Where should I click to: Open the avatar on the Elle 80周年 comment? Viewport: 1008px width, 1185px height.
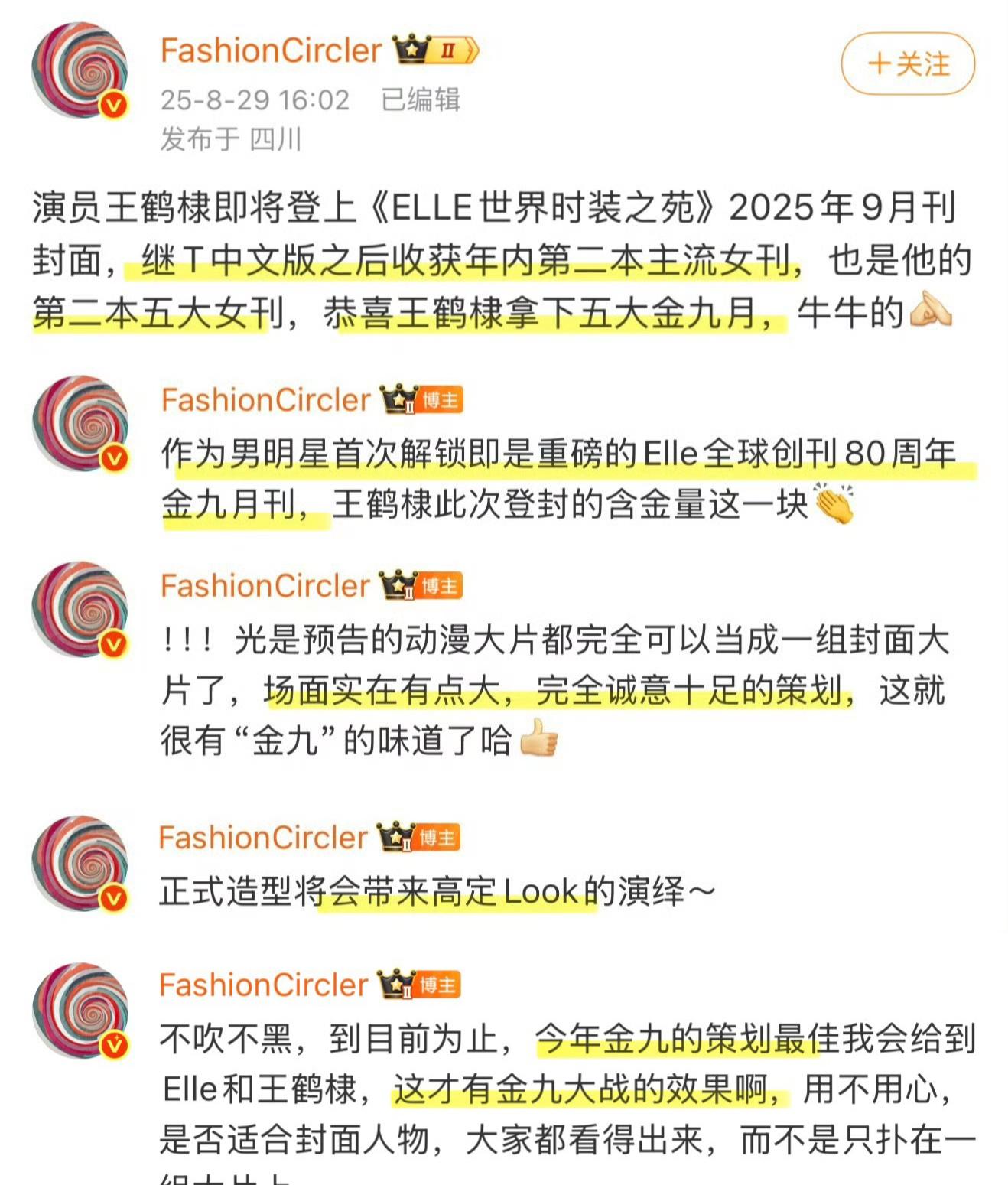80,423
